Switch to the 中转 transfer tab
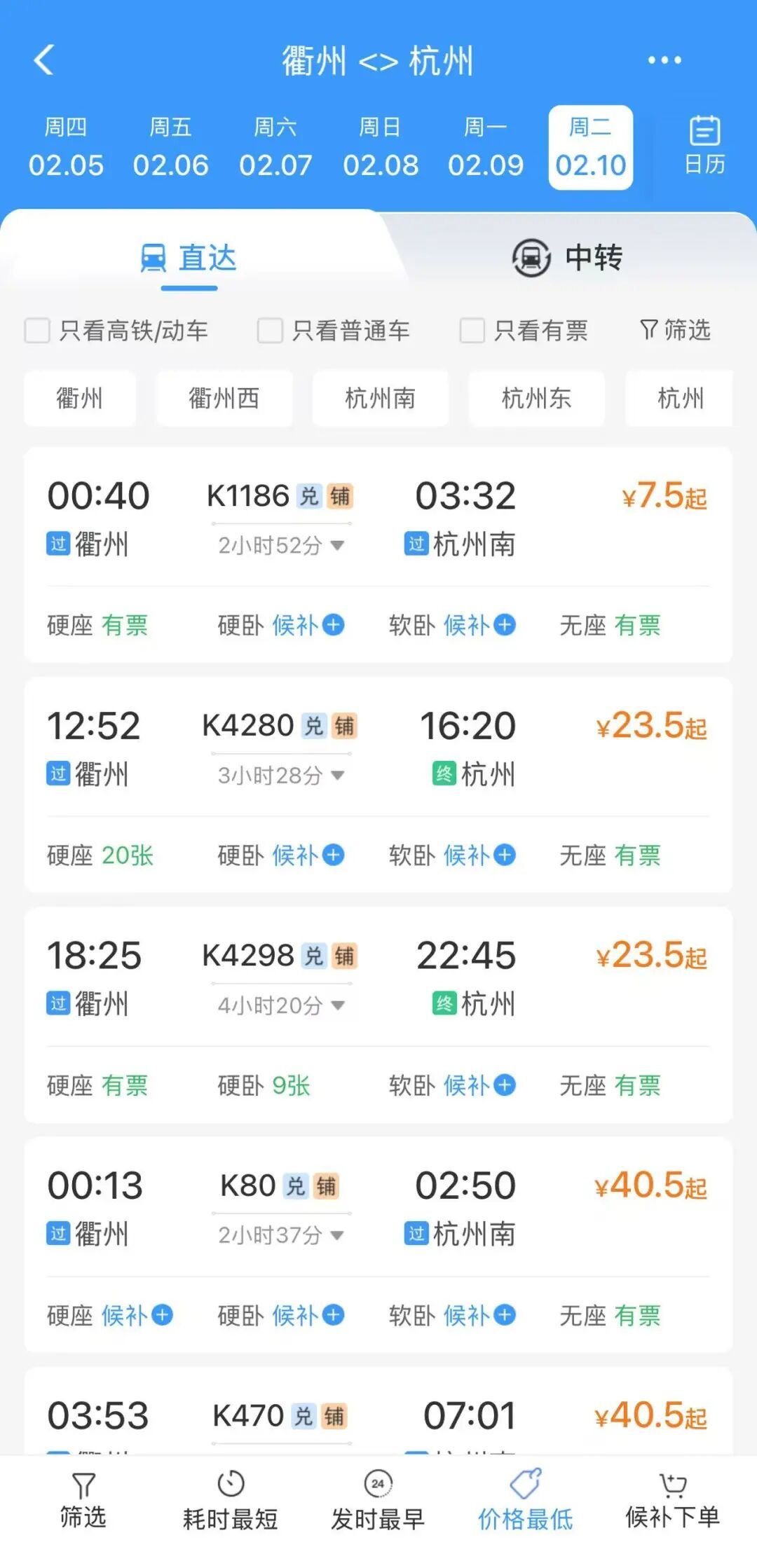 pyautogui.click(x=569, y=258)
